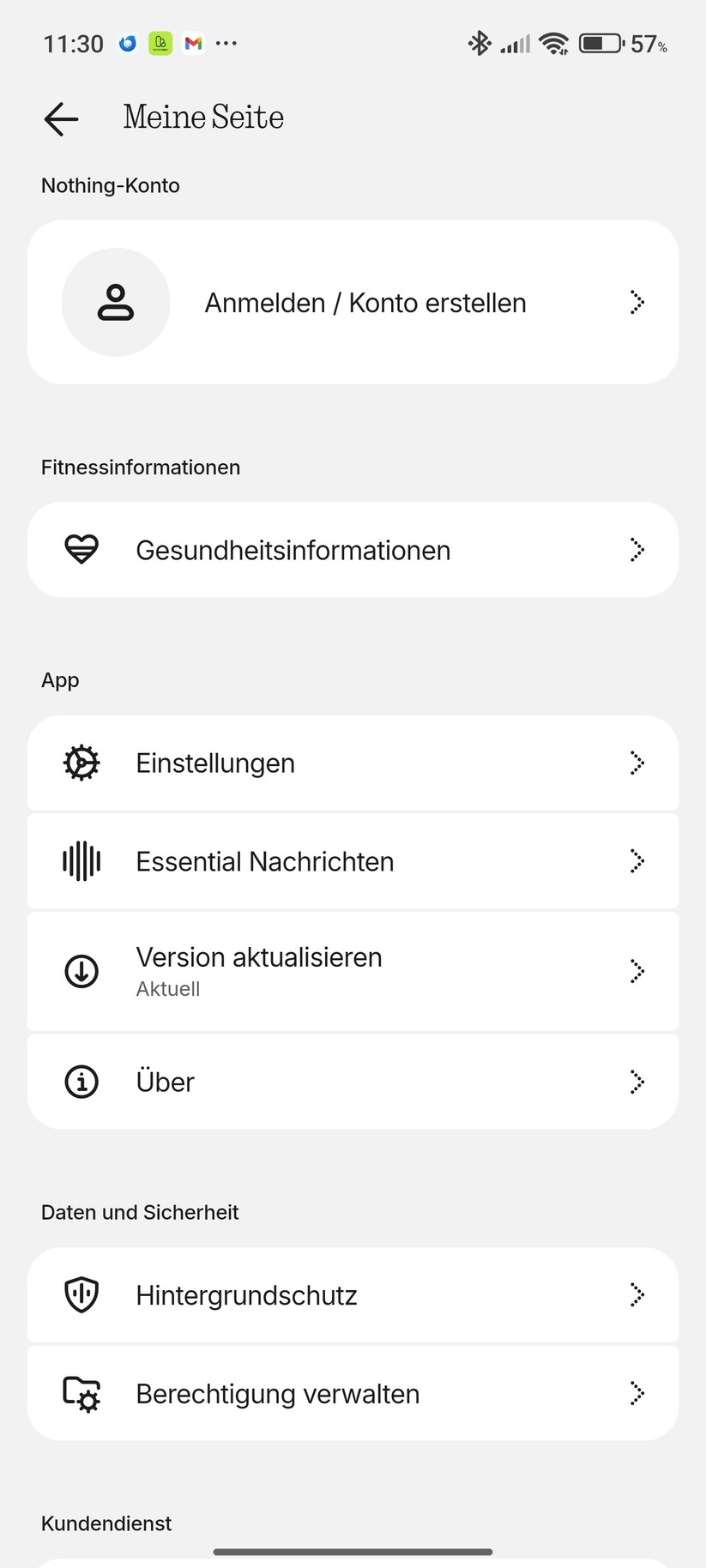Go back using the arrow icon
This screenshot has width=706, height=1568.
61,118
